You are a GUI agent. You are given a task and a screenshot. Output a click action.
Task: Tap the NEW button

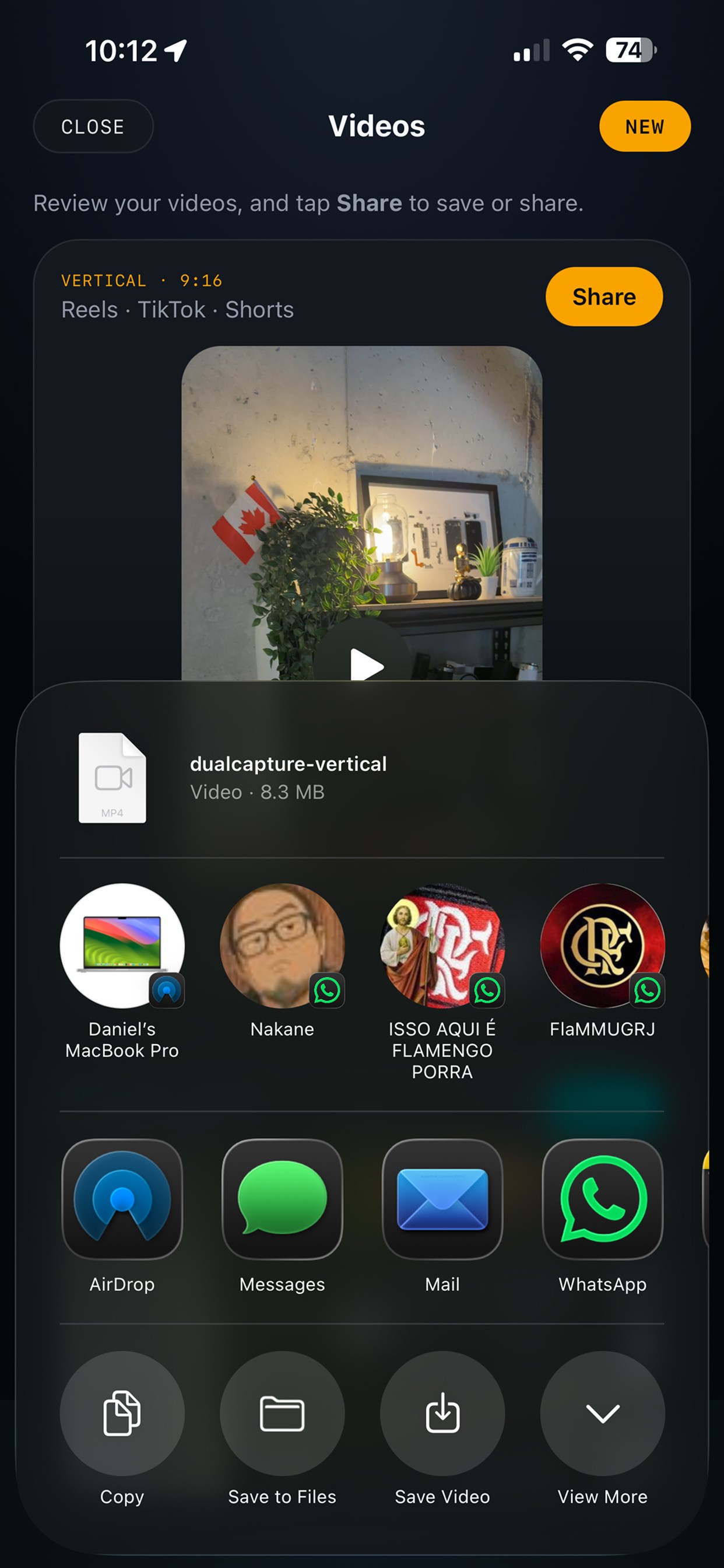[645, 126]
